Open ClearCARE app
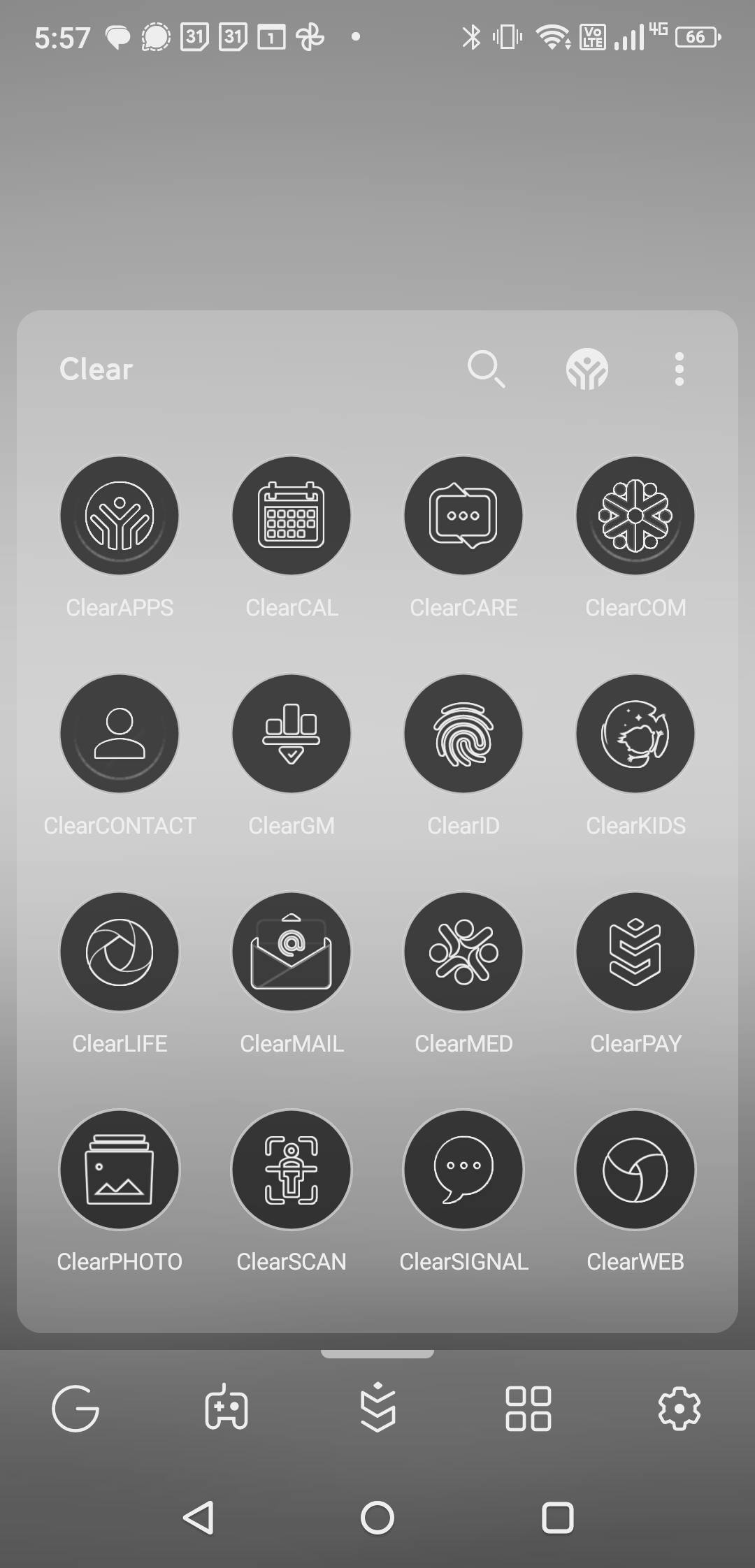The width and height of the screenshot is (755, 1568). [463, 516]
